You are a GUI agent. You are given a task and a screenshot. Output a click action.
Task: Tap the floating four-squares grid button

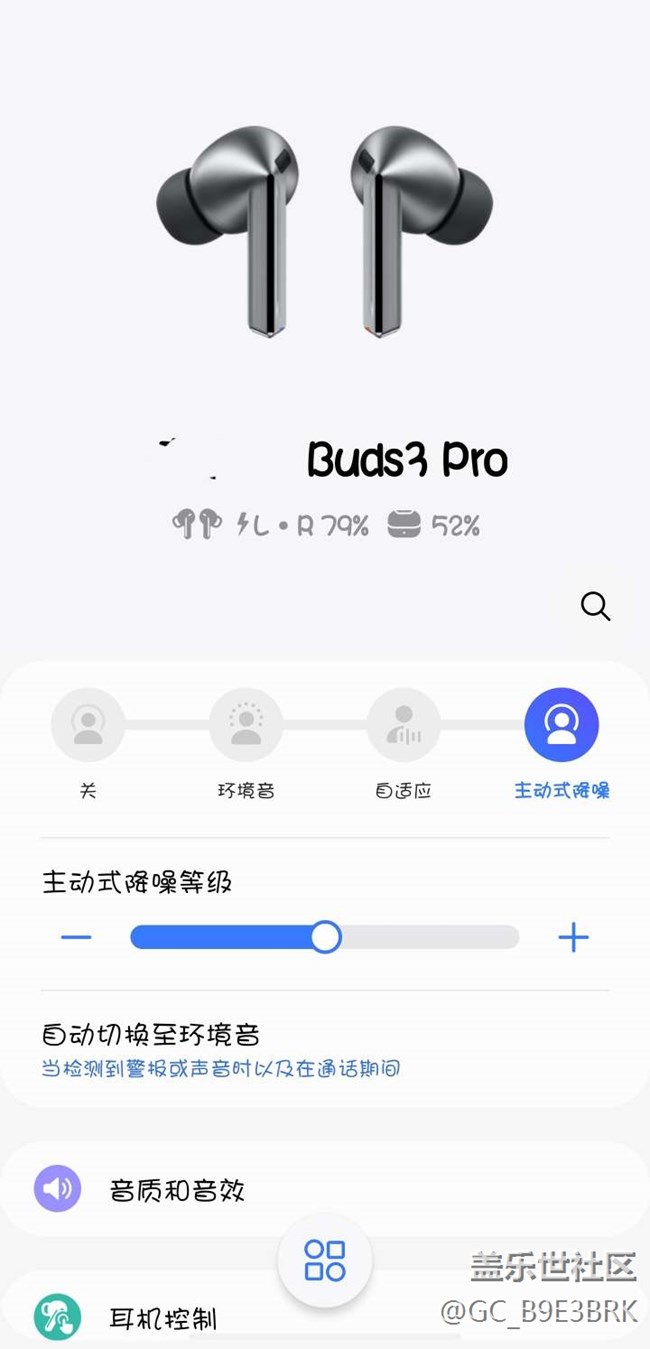[325, 1260]
